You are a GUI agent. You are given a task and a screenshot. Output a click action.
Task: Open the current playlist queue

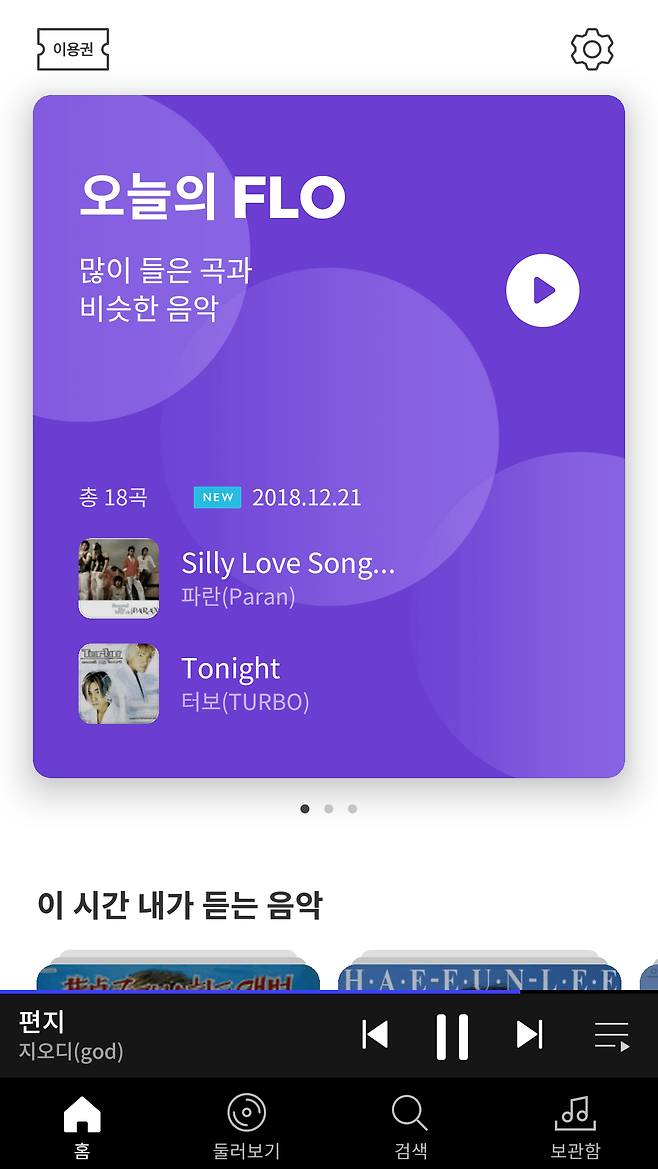pyautogui.click(x=611, y=1035)
